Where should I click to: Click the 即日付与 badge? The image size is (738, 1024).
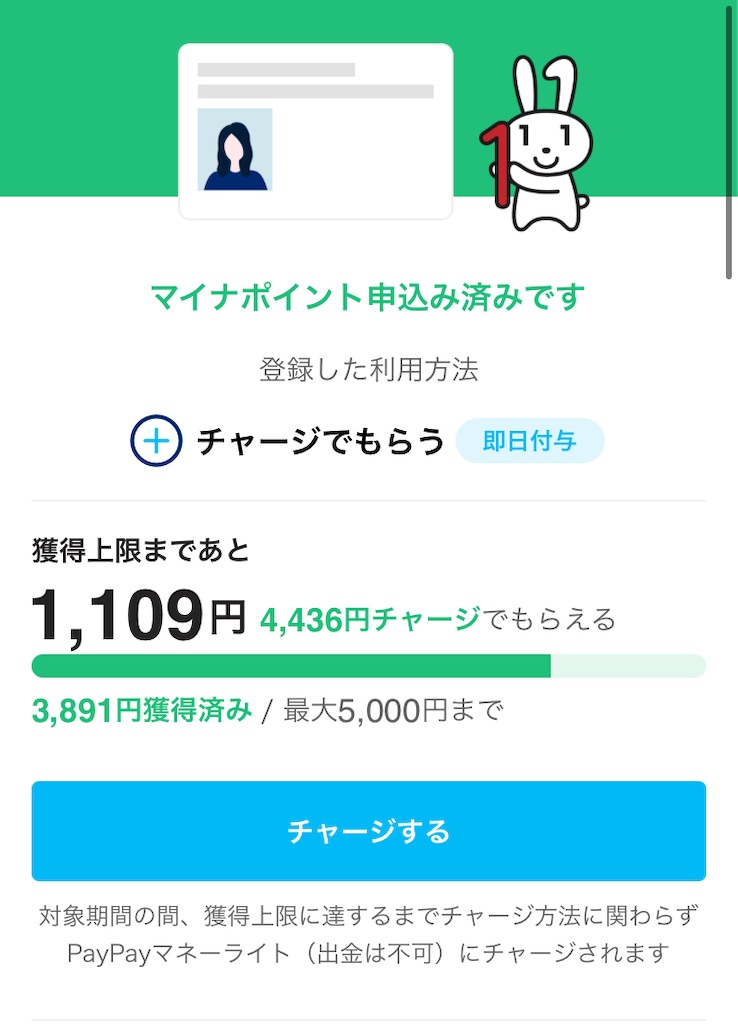click(x=531, y=440)
